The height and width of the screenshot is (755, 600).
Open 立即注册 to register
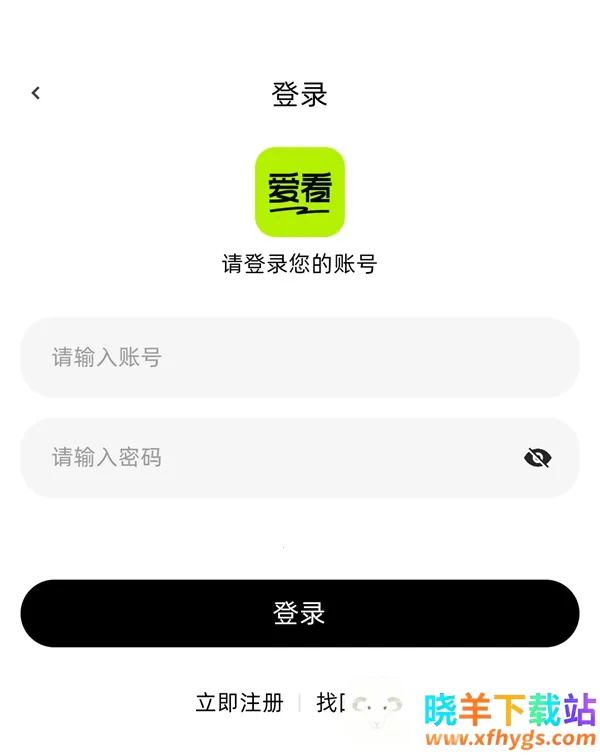point(240,703)
